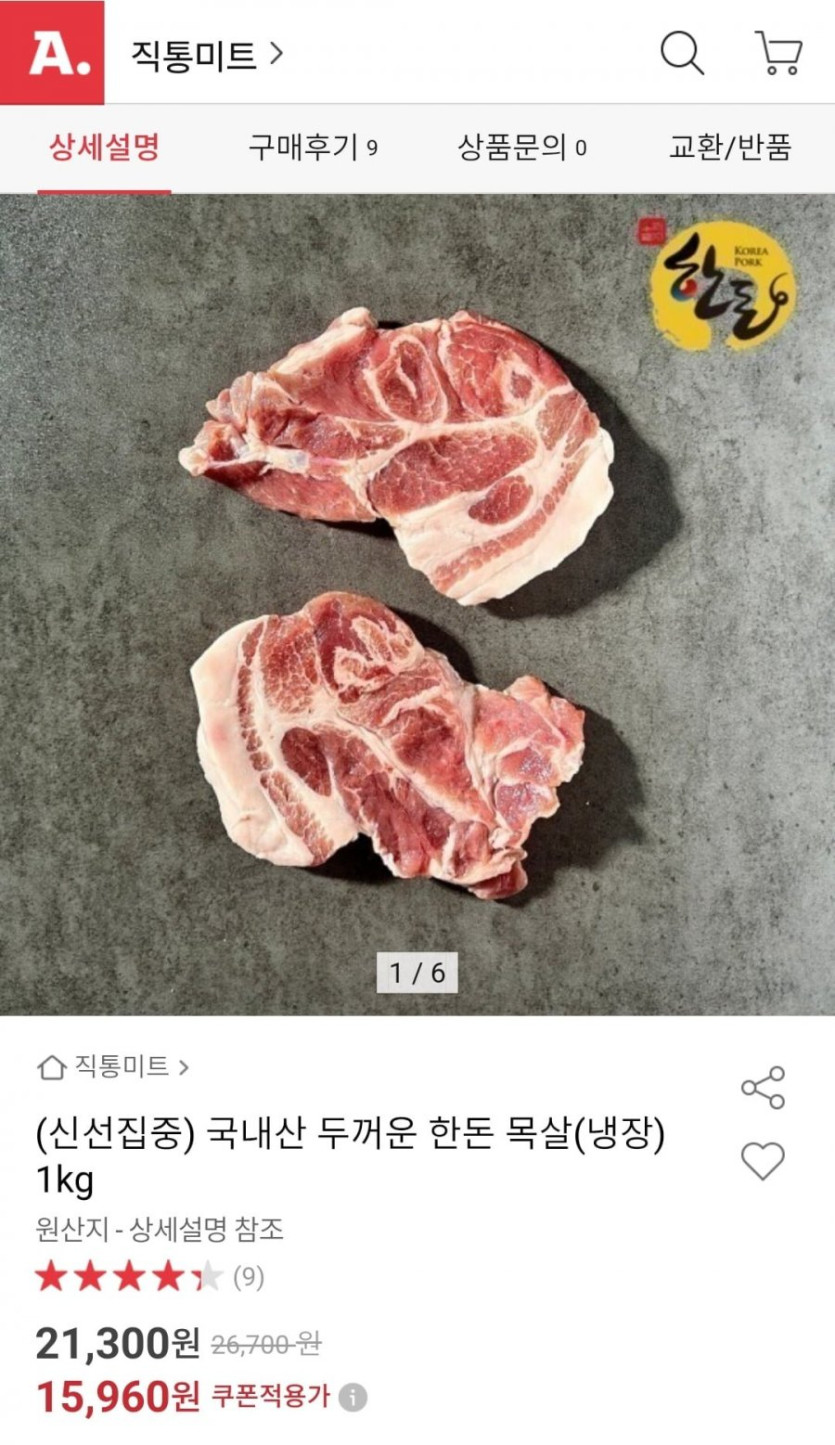Visit 직통미트 seller link above title
Viewport: 835px width, 1445px height.
(113, 1067)
